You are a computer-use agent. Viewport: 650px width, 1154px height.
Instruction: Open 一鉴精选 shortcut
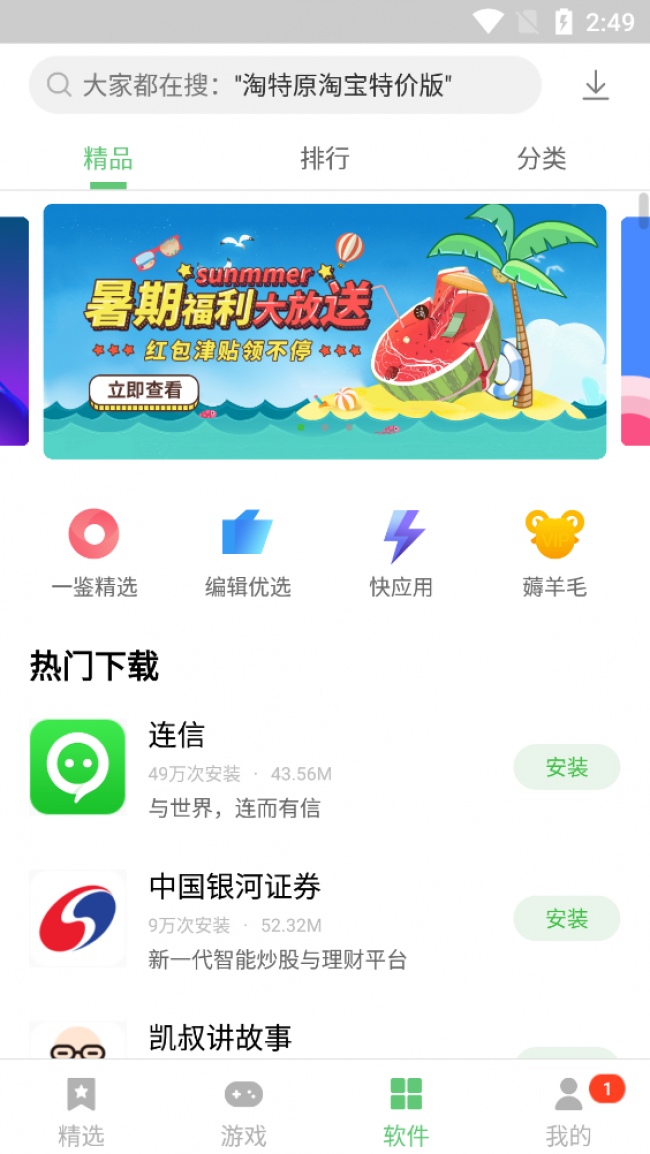pos(94,552)
